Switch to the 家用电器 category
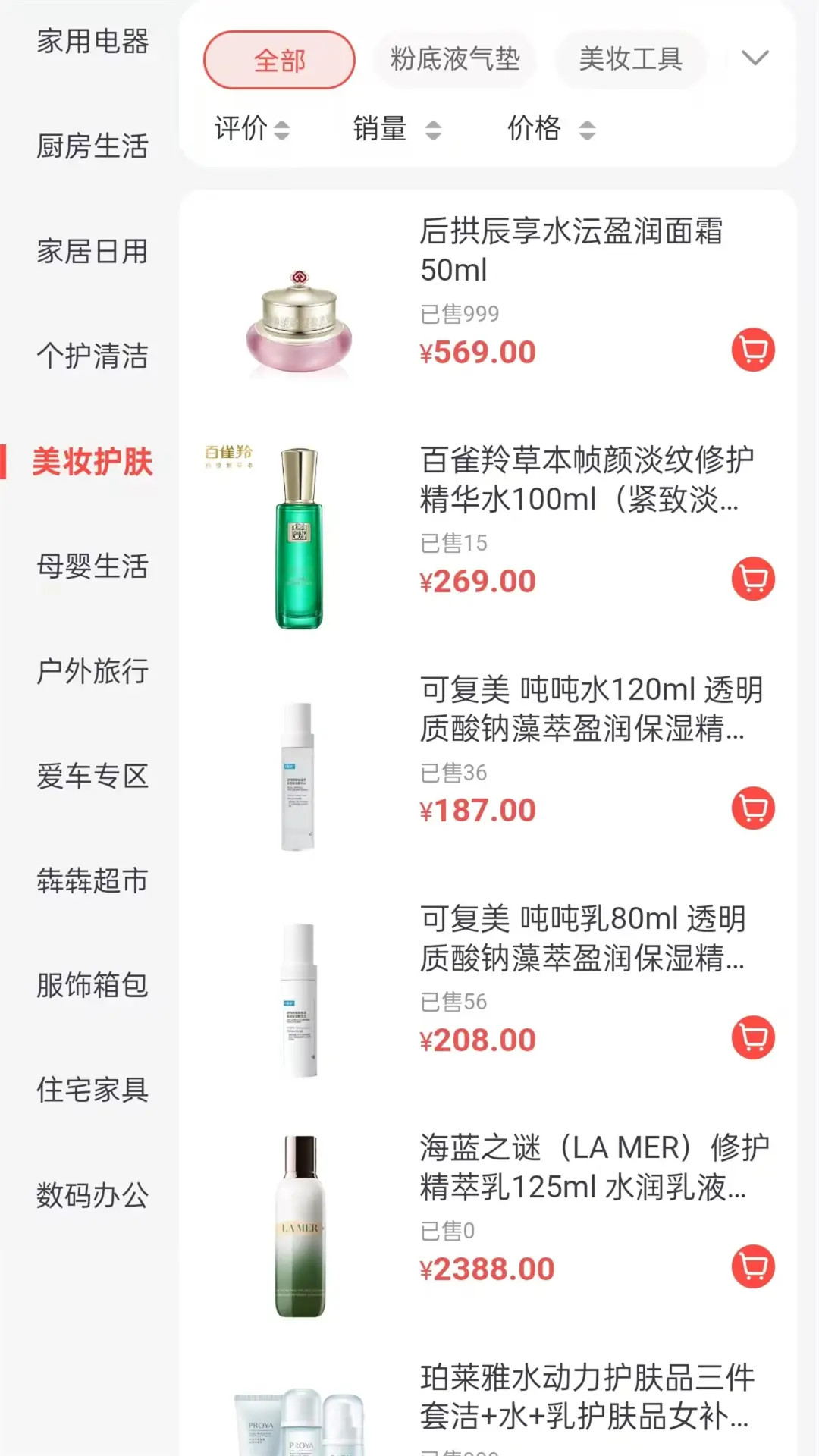 93,42
